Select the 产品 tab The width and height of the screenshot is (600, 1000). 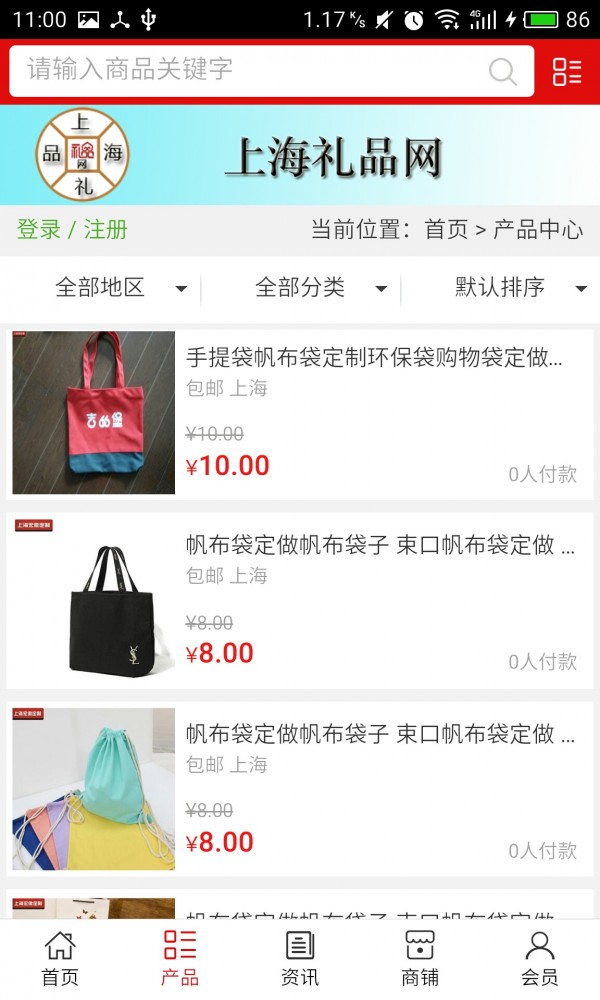(x=180, y=958)
